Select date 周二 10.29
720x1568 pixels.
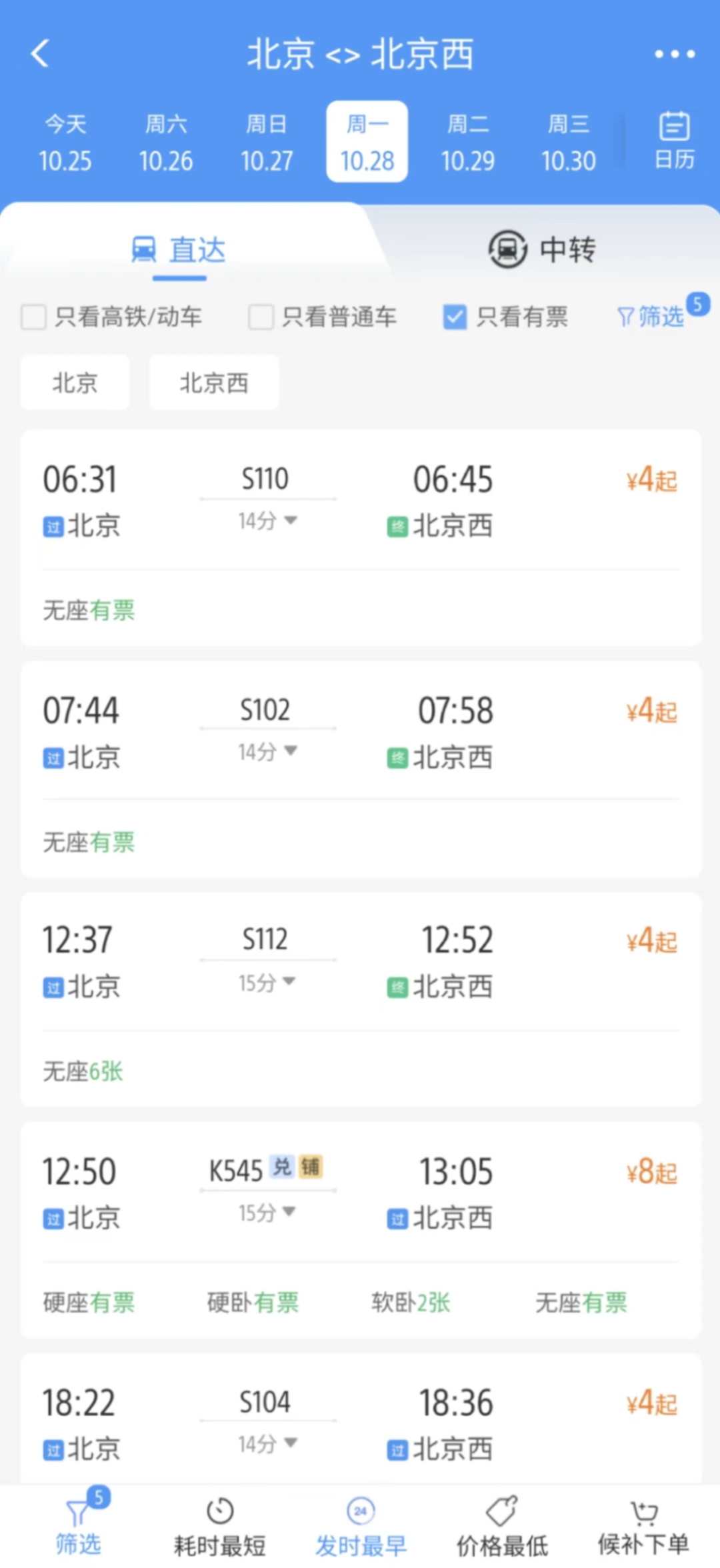coord(467,142)
